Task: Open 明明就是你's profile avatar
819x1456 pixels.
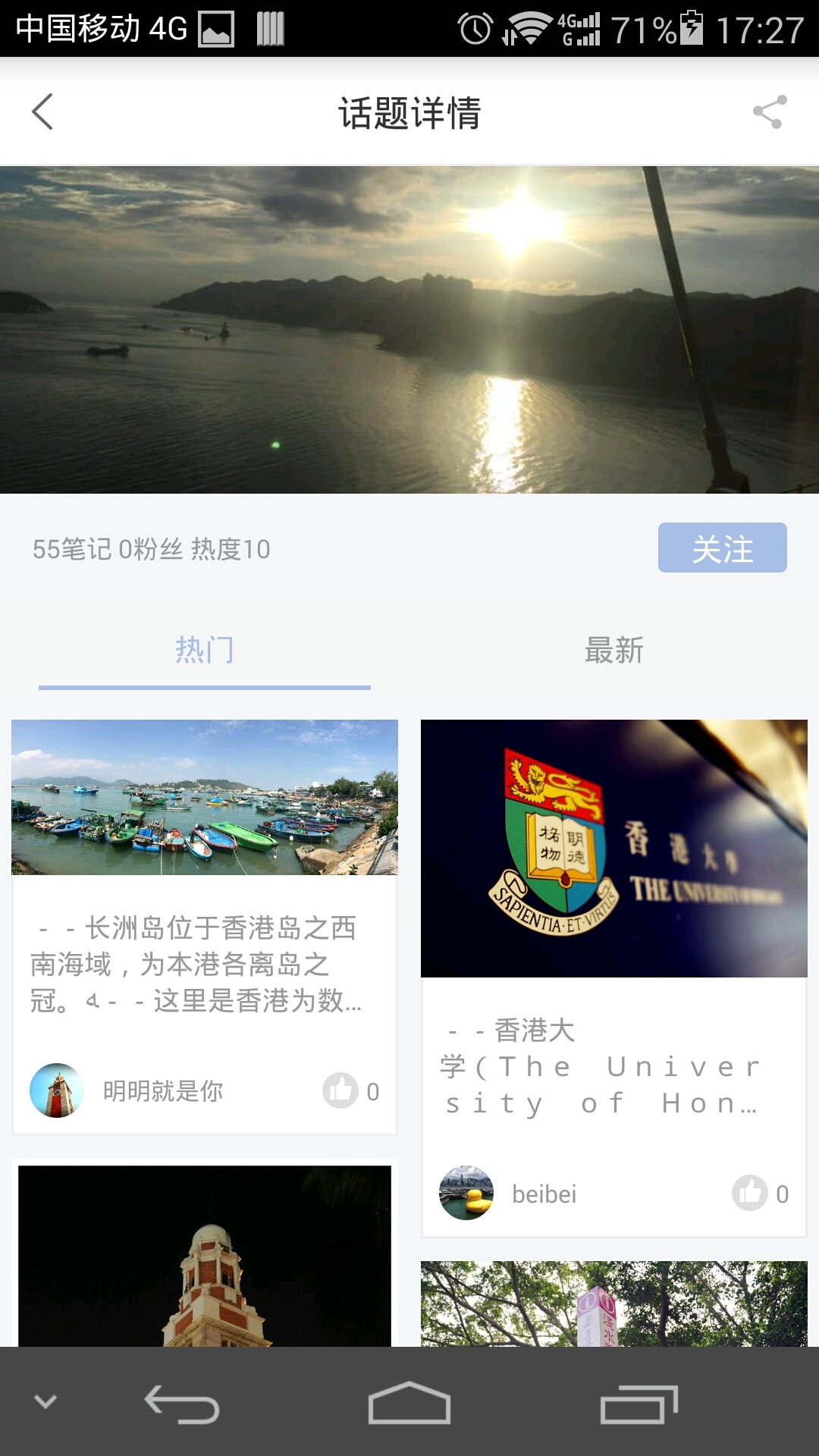Action: click(57, 1090)
